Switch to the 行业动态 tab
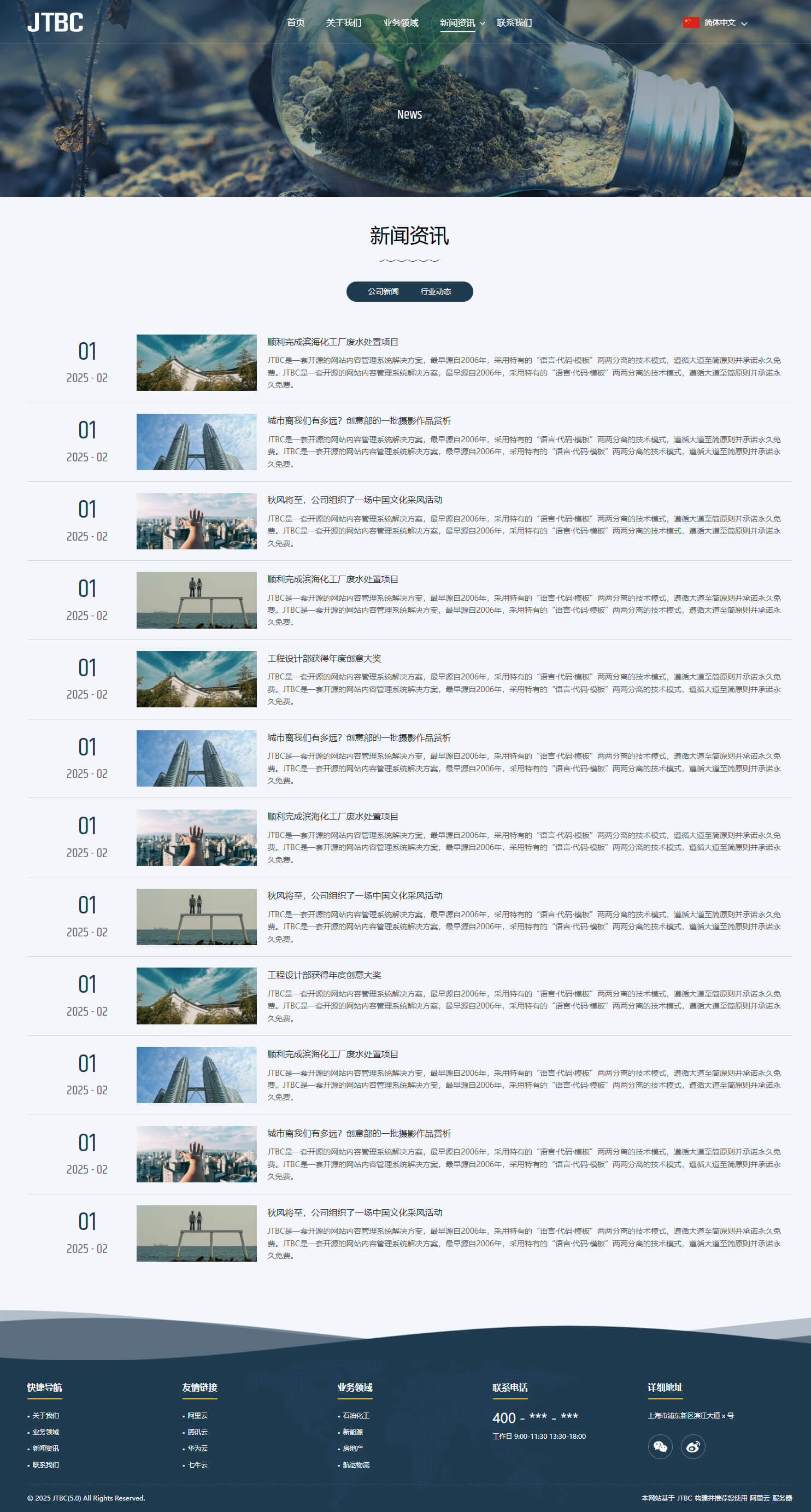 [x=436, y=291]
